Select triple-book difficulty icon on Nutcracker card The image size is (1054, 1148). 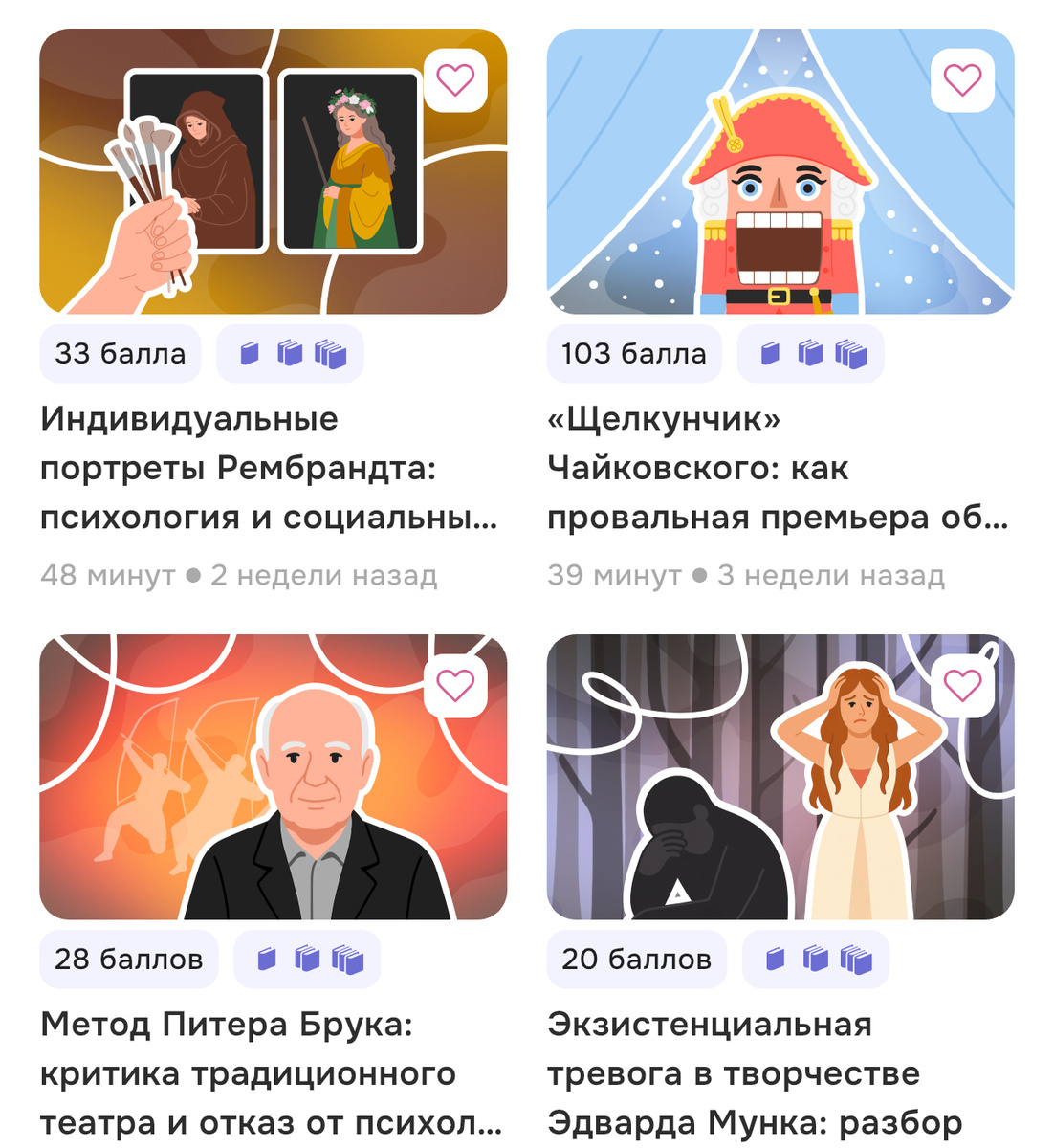[x=852, y=354]
